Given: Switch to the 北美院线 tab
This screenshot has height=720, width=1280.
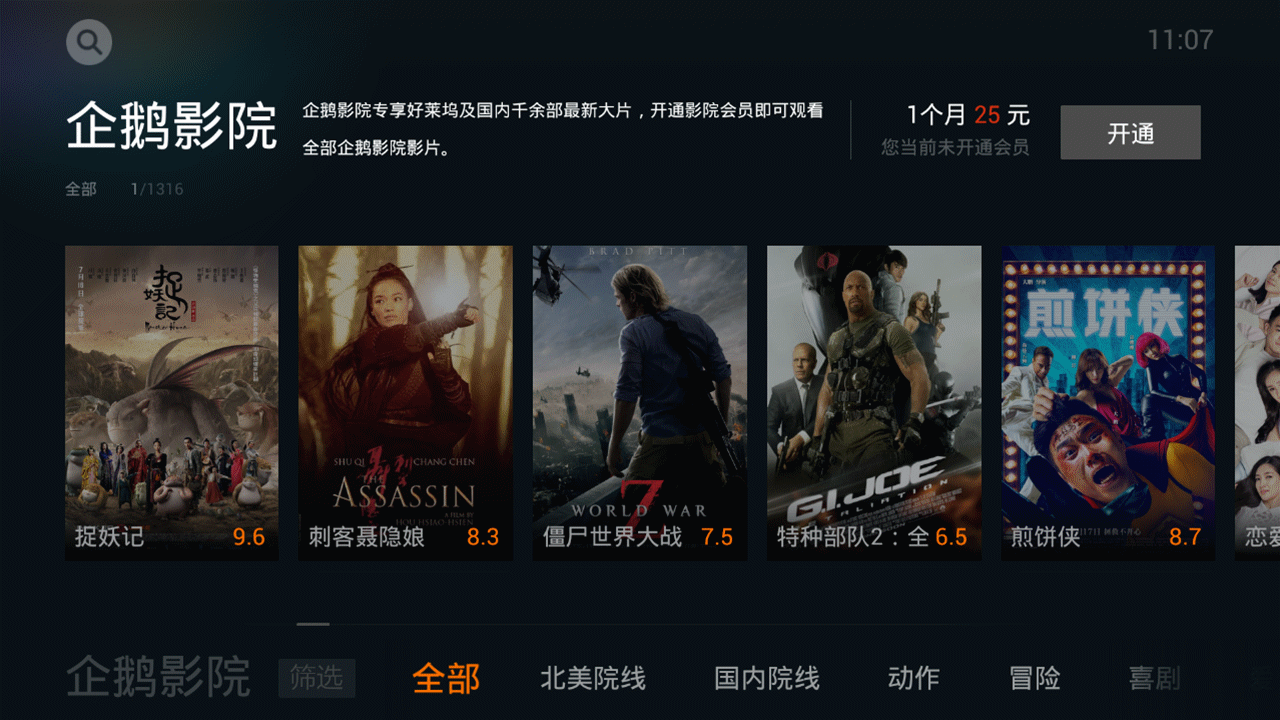Looking at the screenshot, I should (593, 678).
